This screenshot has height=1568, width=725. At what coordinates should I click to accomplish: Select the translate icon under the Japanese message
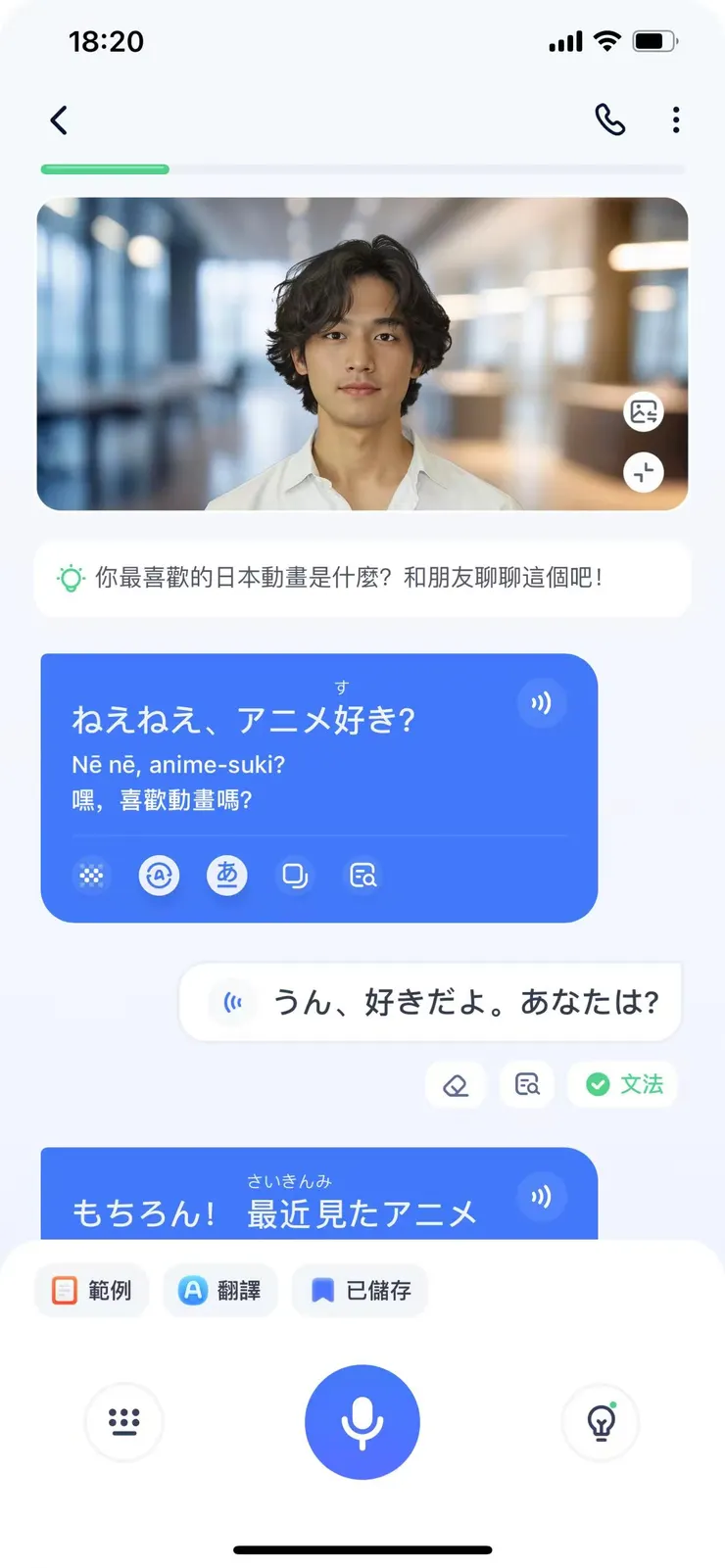160,876
